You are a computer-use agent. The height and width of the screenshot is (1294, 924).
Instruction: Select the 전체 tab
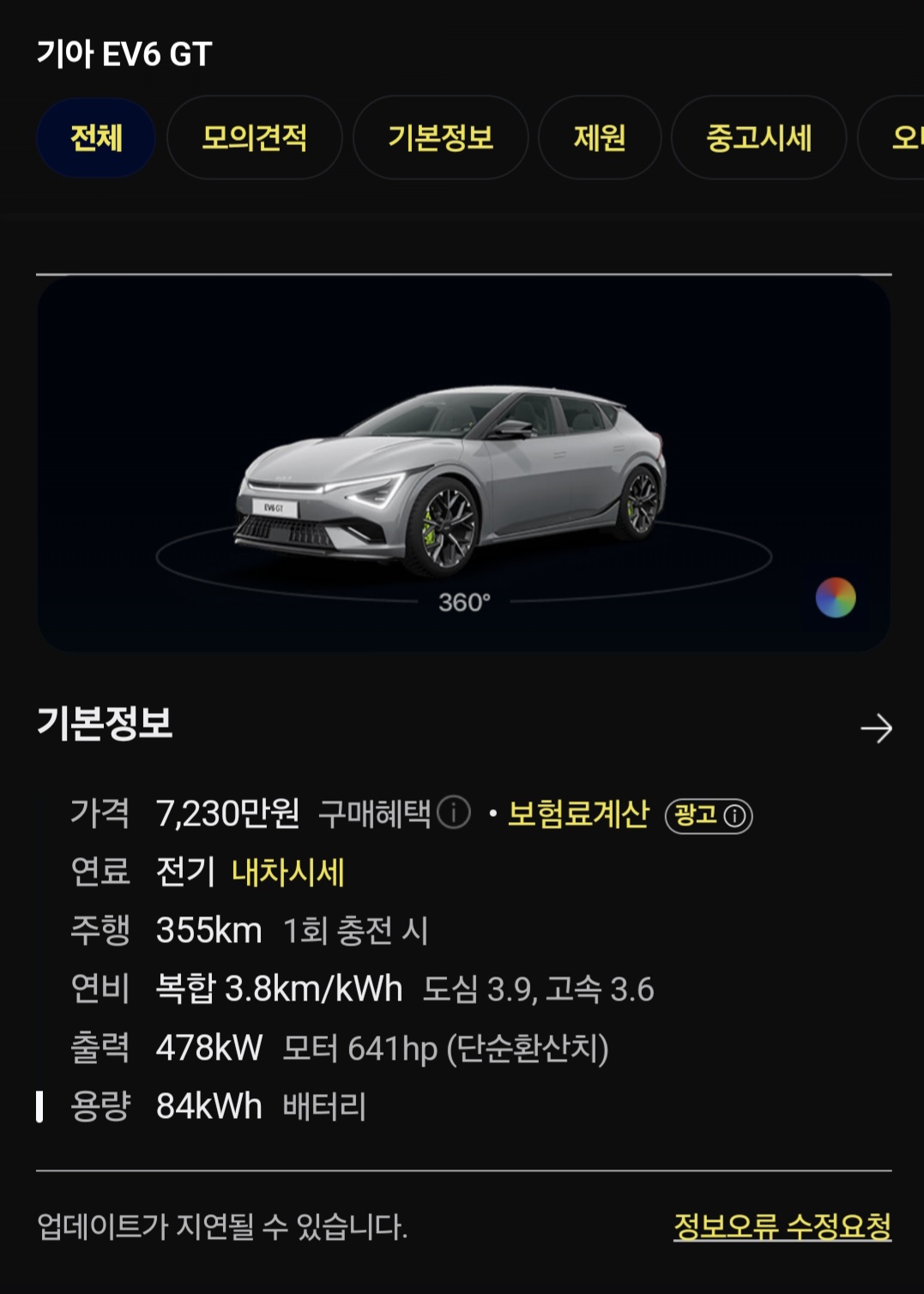click(x=96, y=137)
